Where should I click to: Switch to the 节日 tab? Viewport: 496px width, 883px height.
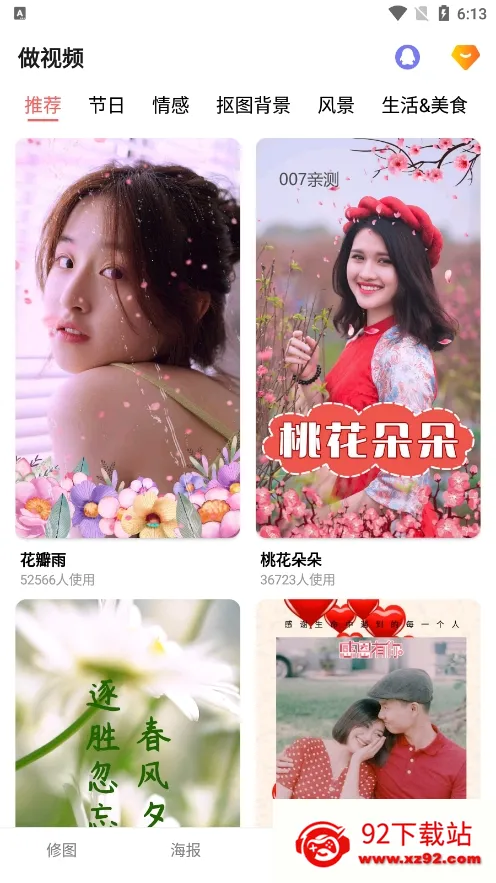[x=106, y=105]
